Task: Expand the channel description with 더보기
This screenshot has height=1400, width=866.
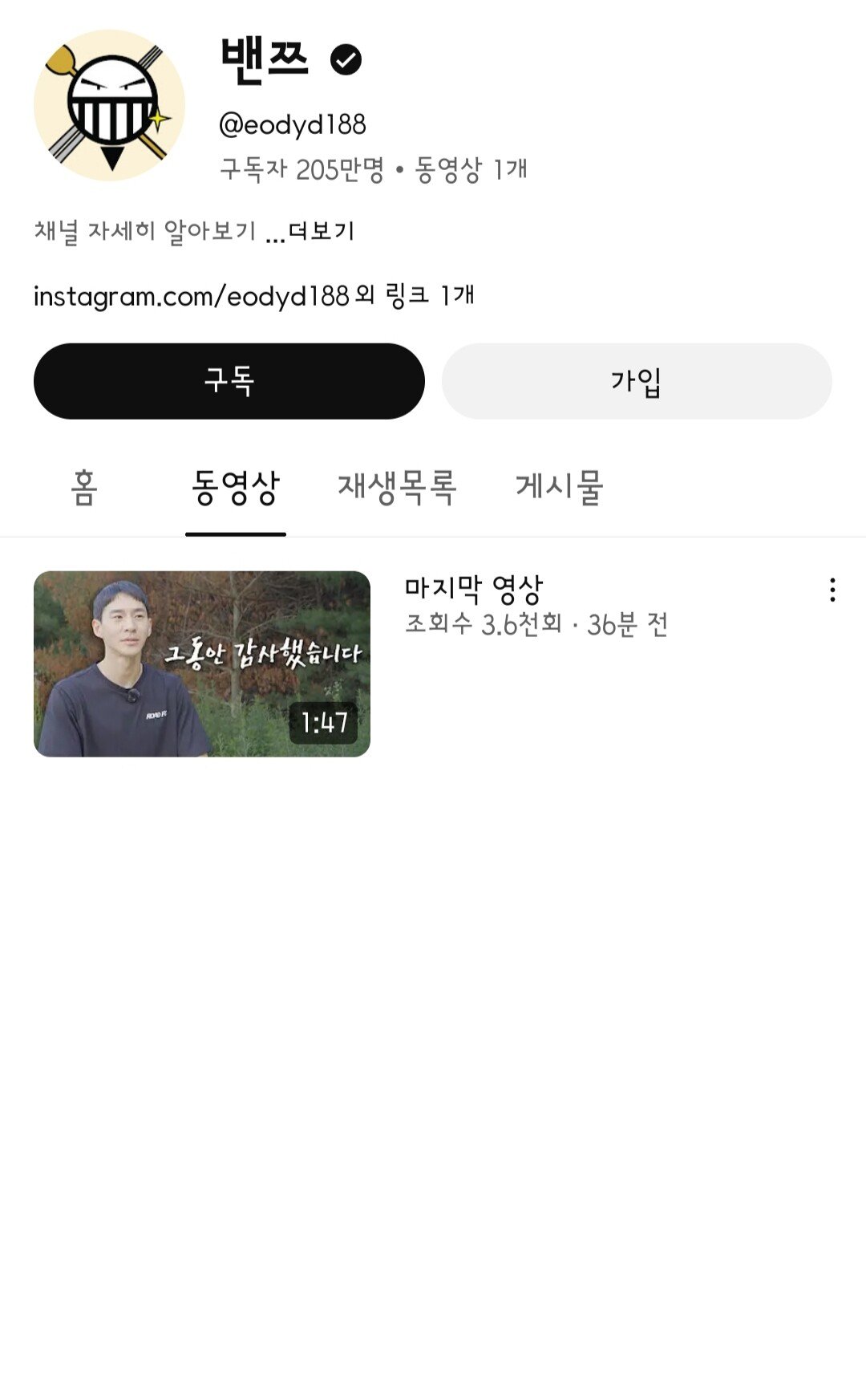Action: (x=322, y=233)
